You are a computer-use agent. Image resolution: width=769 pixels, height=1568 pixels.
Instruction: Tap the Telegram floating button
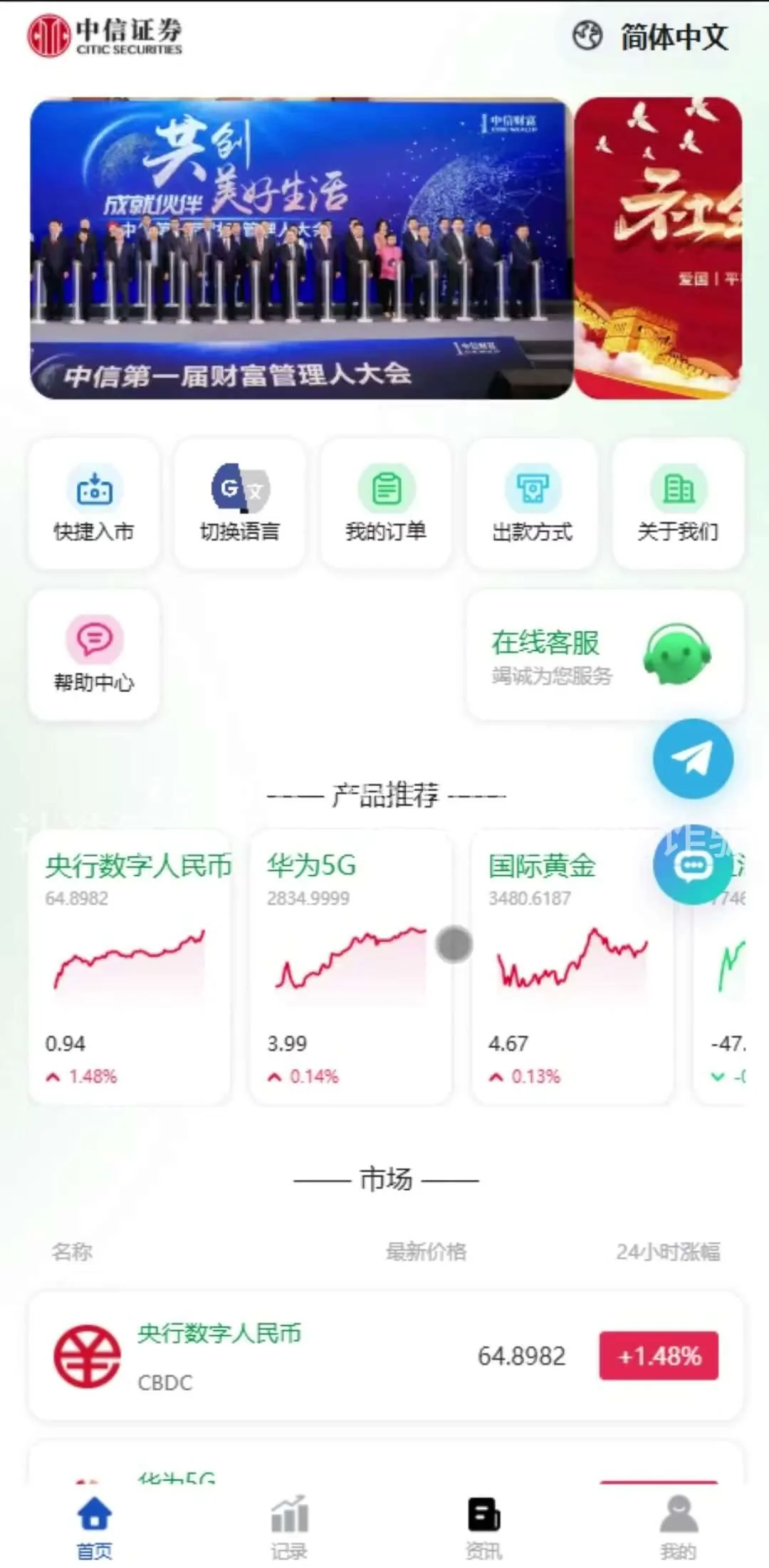(692, 758)
